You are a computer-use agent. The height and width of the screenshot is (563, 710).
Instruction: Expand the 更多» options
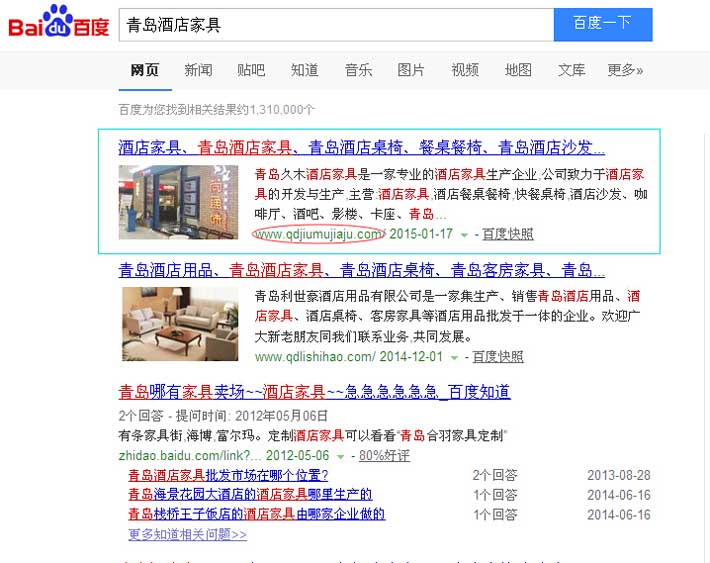(625, 70)
